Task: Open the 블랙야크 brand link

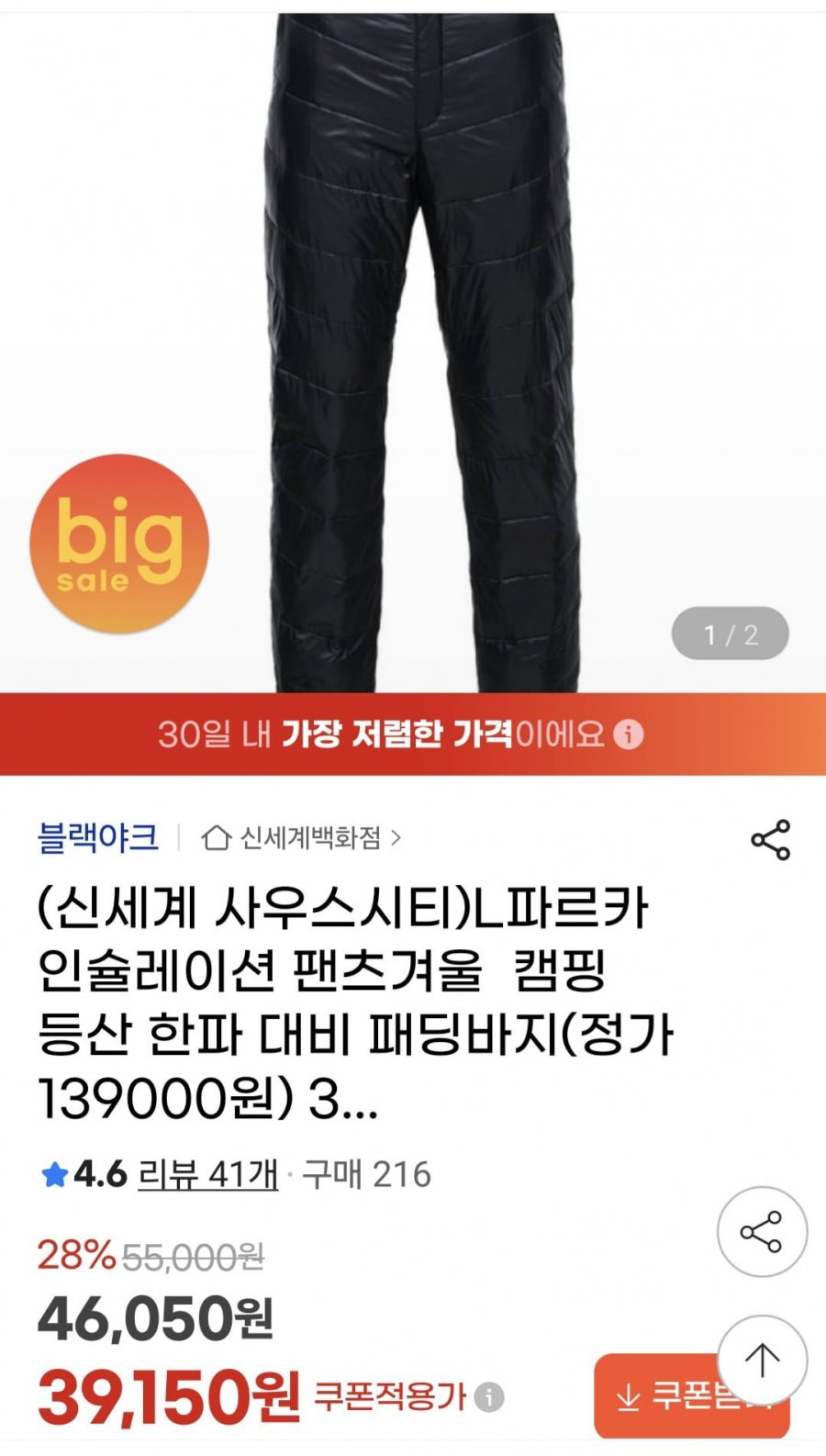Action: (97, 837)
